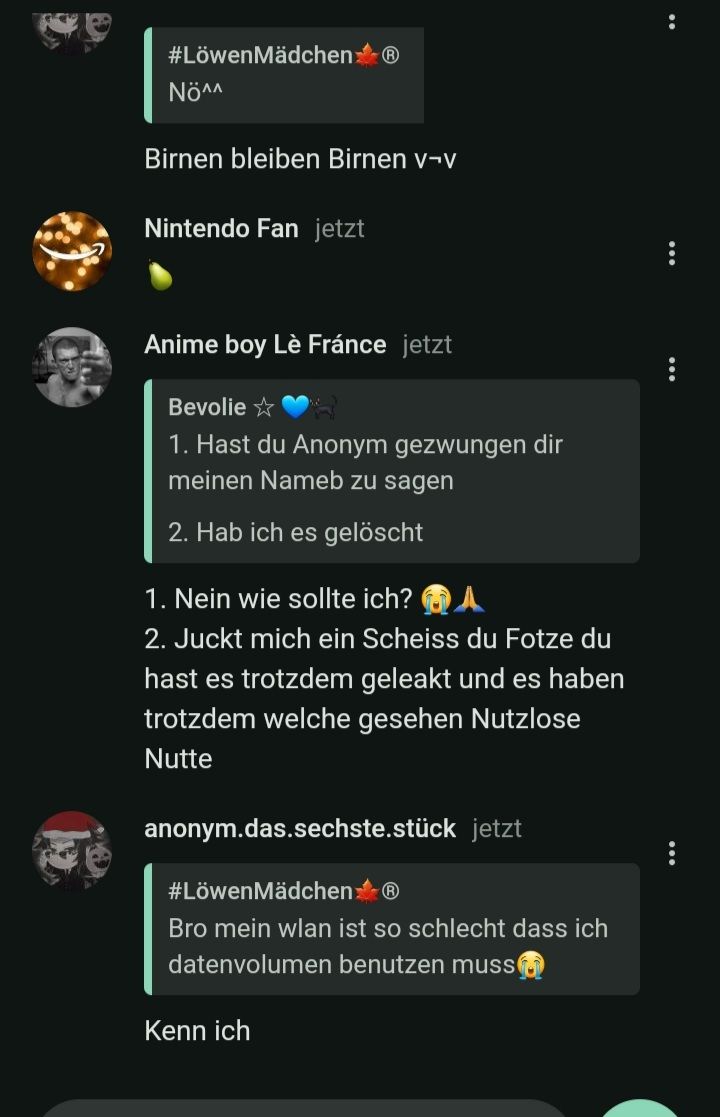
Task: Open options for the "Birnen bleiben Birnen" message
Action: tap(672, 21)
